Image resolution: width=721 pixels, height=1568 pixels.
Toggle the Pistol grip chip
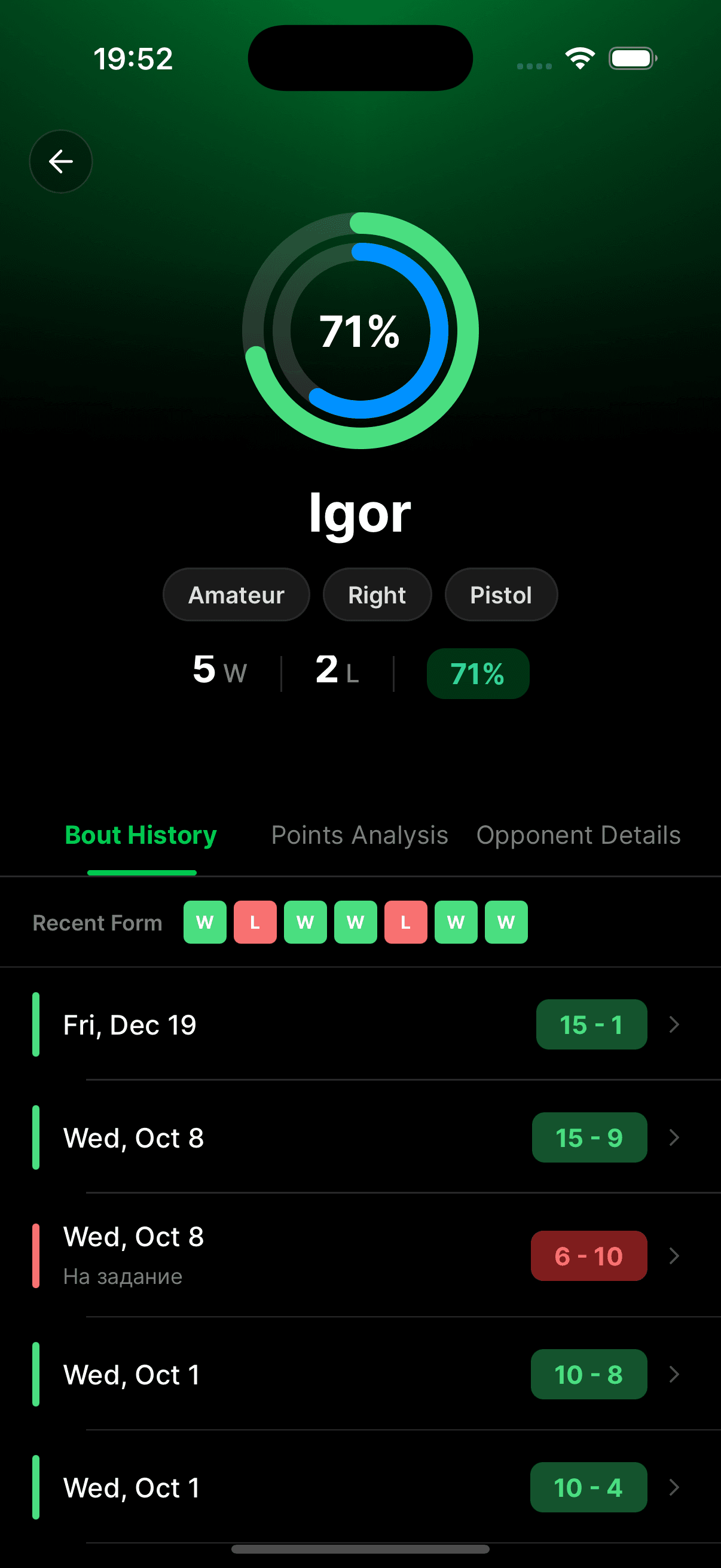click(501, 594)
